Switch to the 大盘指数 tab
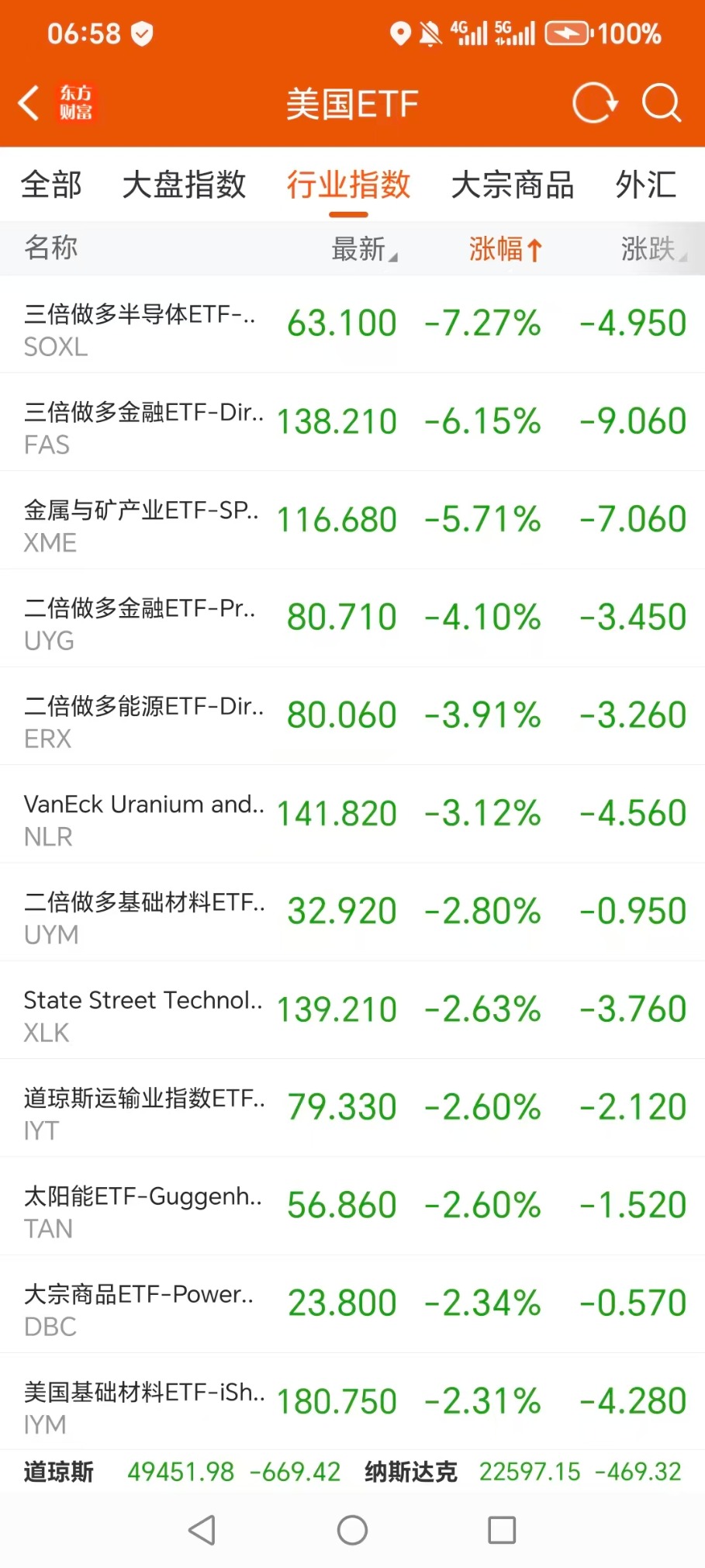 point(184,185)
